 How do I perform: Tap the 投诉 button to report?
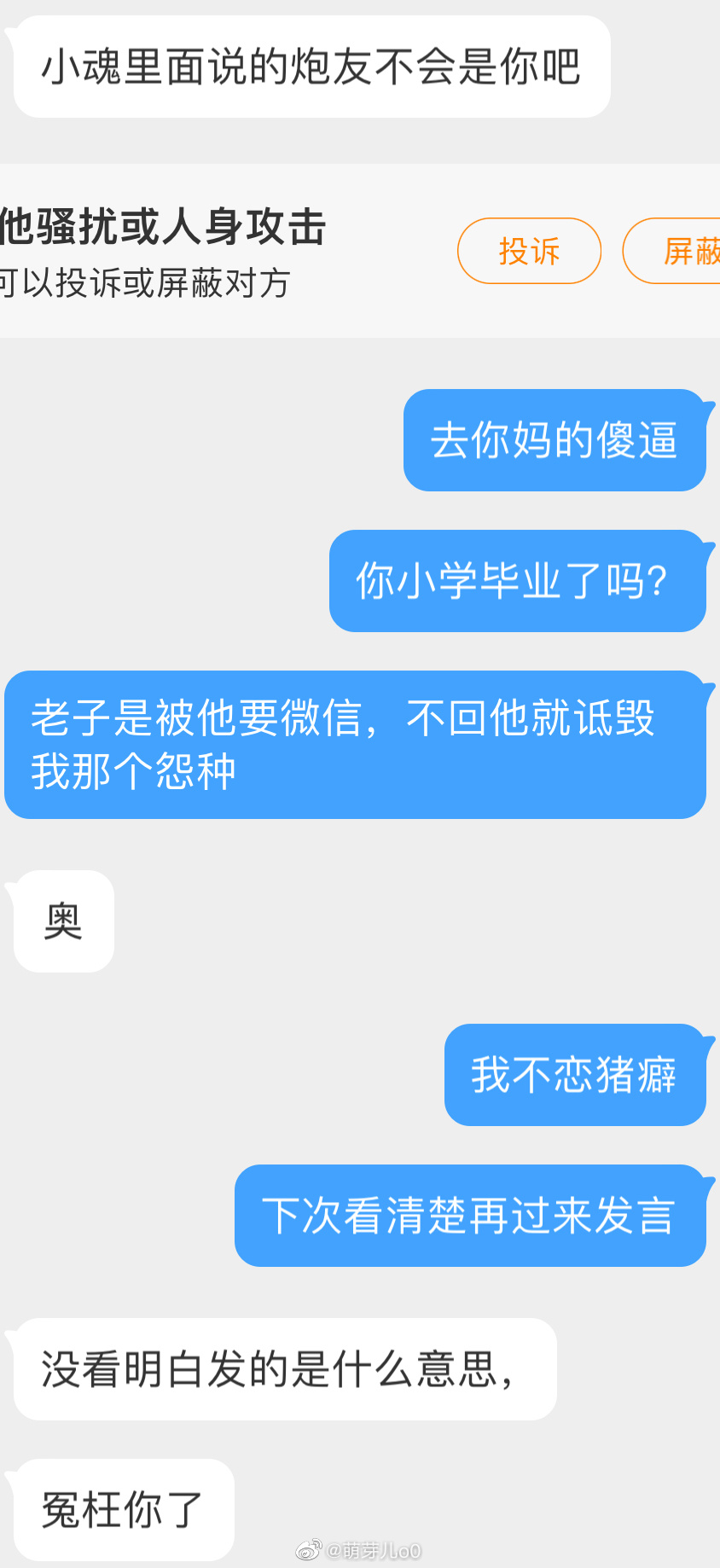point(529,251)
